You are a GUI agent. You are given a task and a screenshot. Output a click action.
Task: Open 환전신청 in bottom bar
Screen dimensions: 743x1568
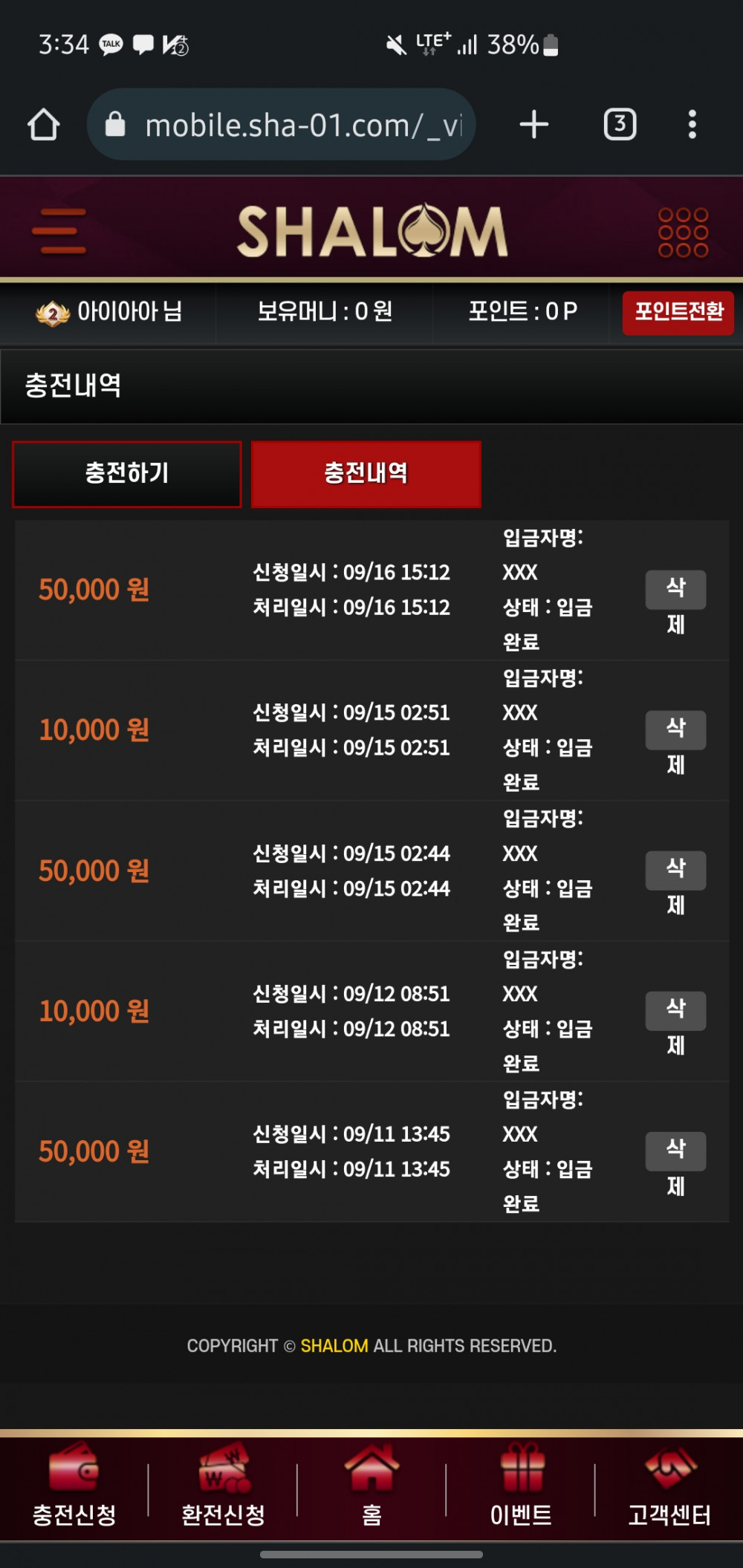[223, 1486]
